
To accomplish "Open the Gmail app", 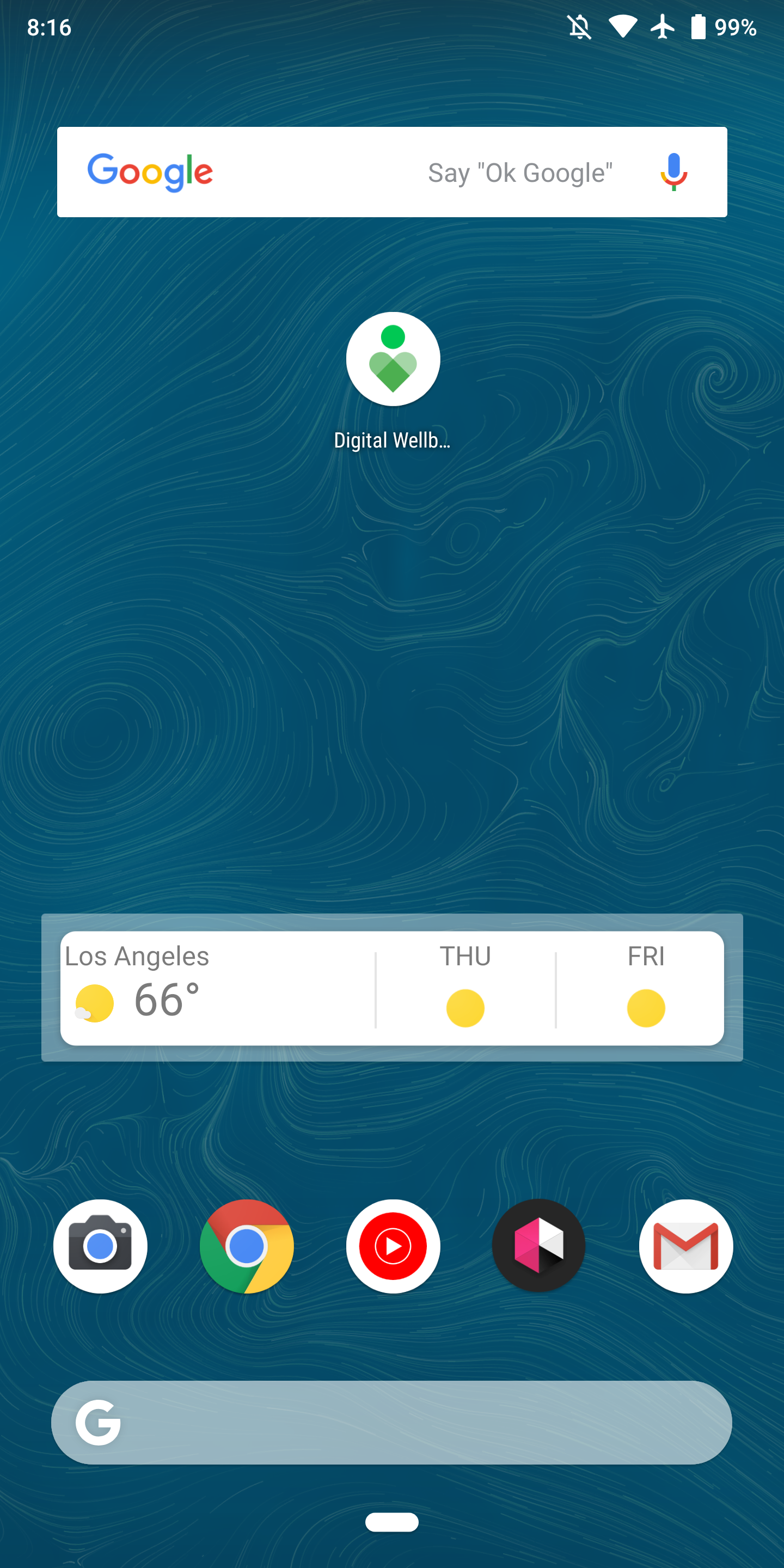I will [685, 1246].
